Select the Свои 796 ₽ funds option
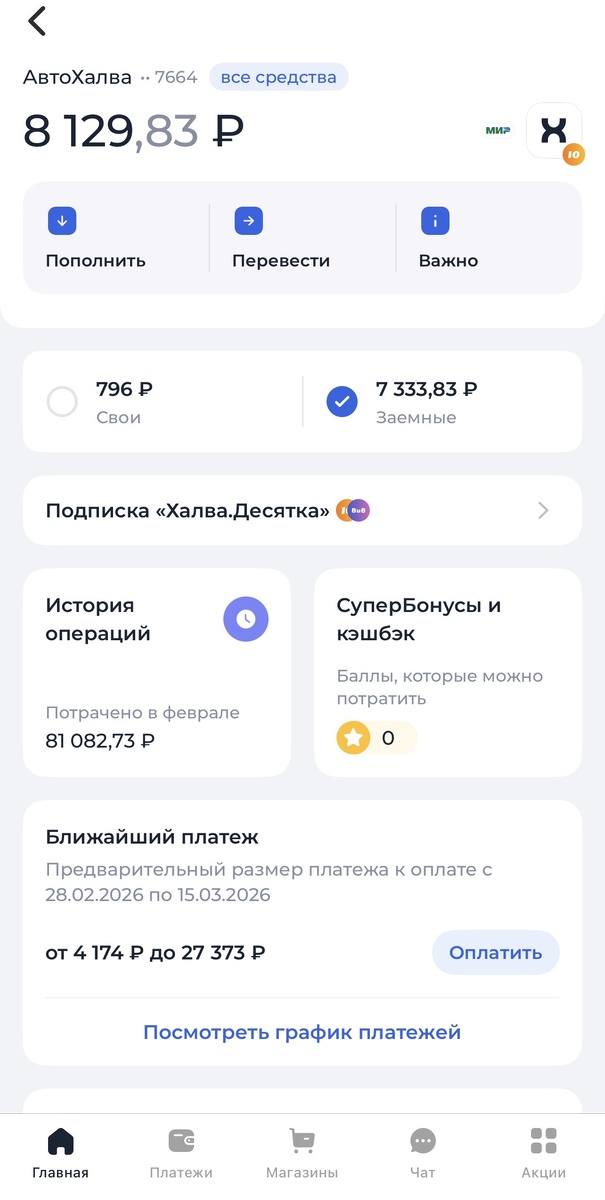This screenshot has height=1200, width=605. (x=62, y=402)
